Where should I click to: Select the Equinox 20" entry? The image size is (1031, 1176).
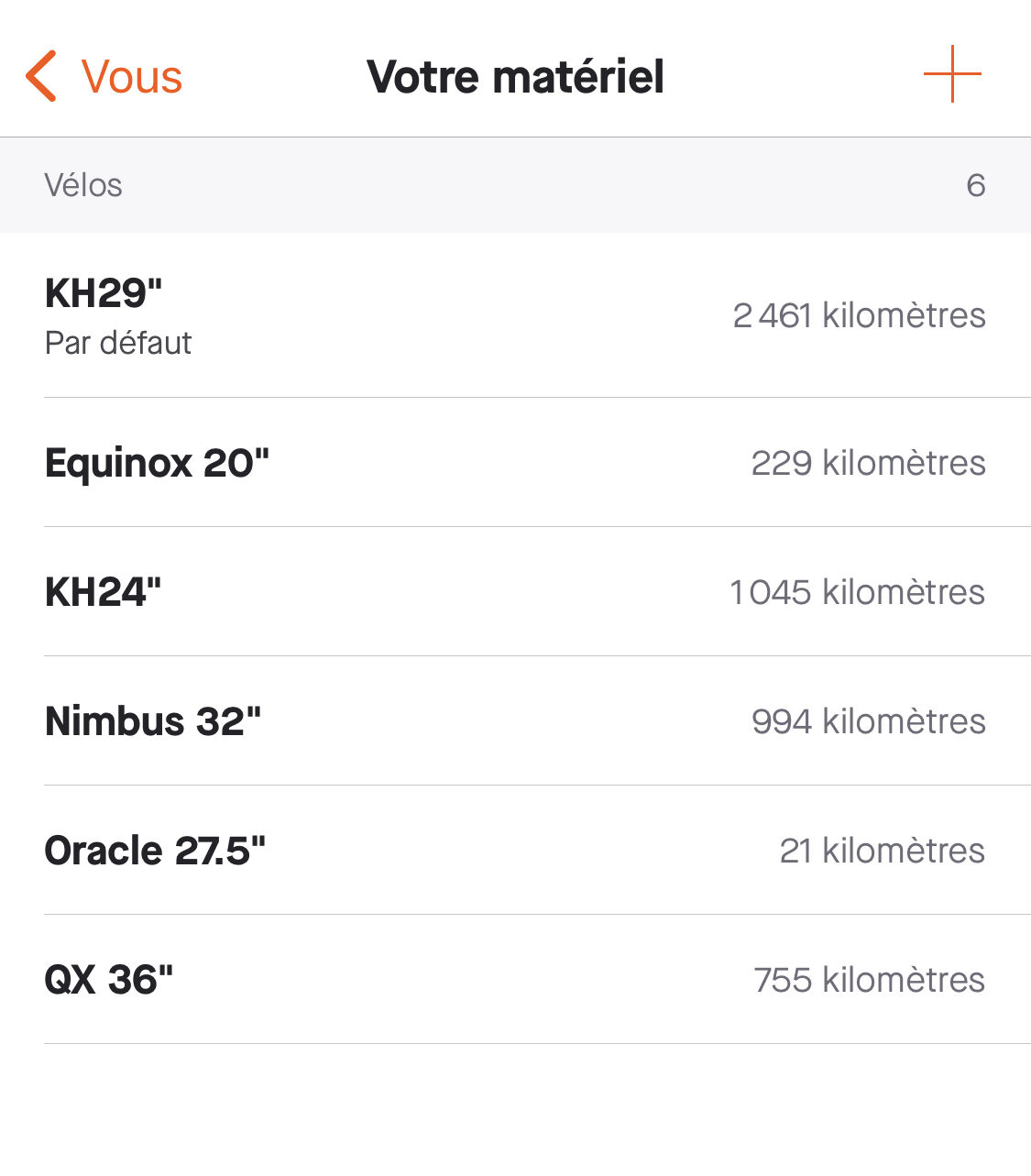[515, 463]
